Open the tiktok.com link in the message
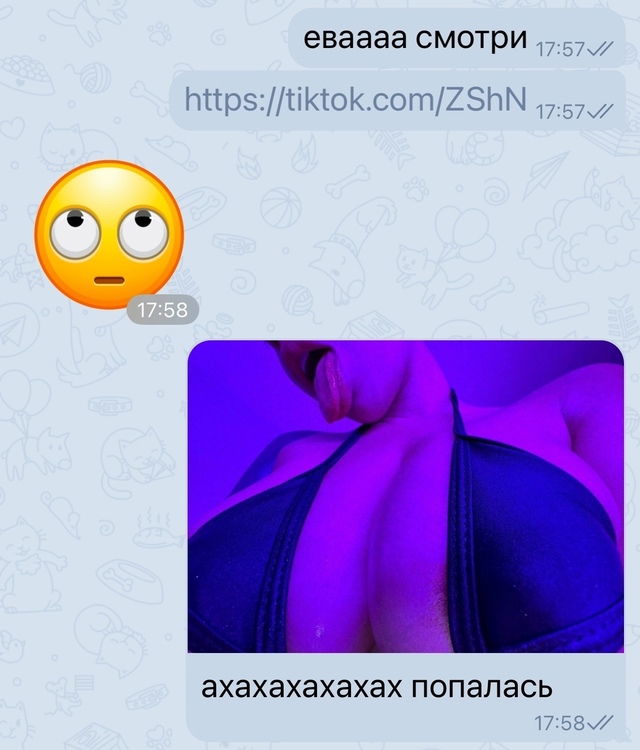The image size is (640, 750). (x=355, y=99)
